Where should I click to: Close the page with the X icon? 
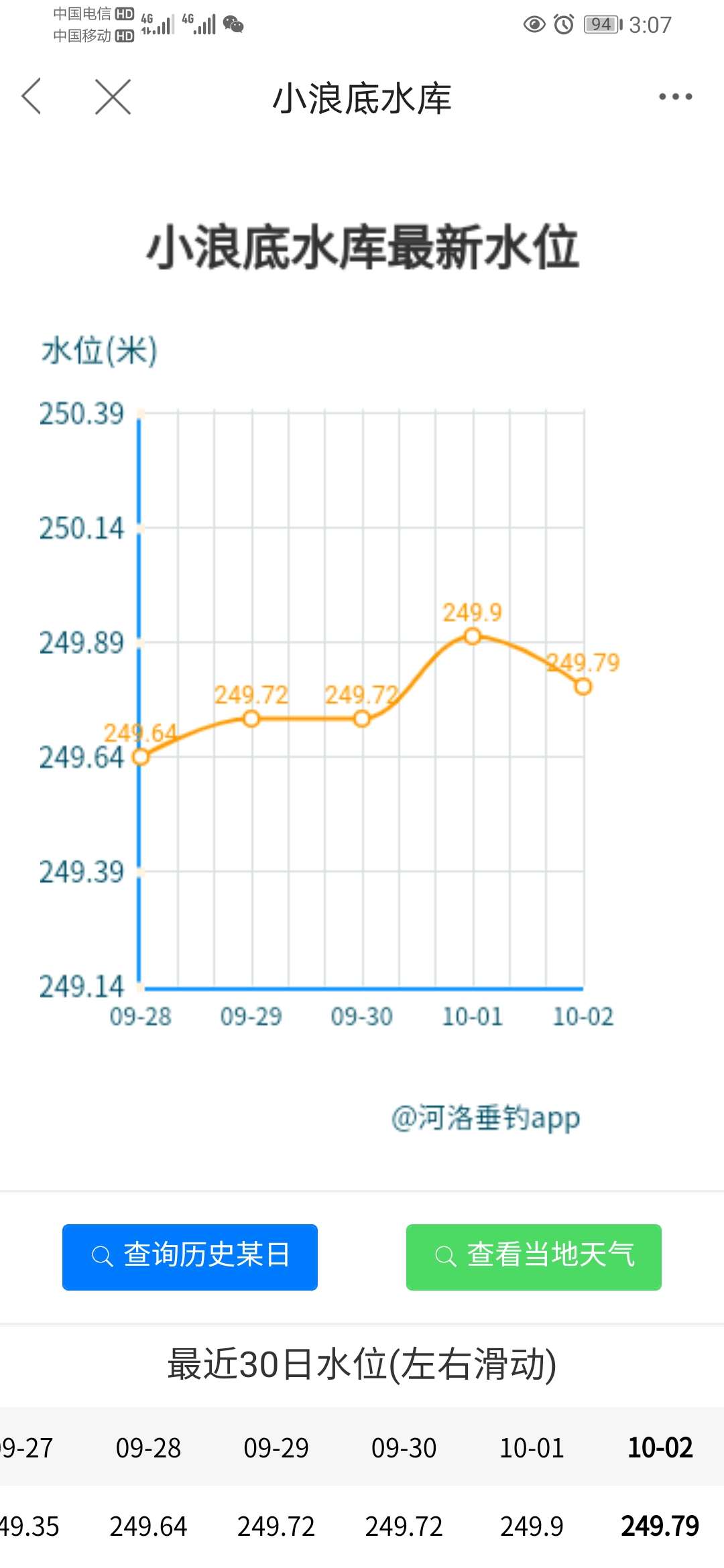click(113, 96)
